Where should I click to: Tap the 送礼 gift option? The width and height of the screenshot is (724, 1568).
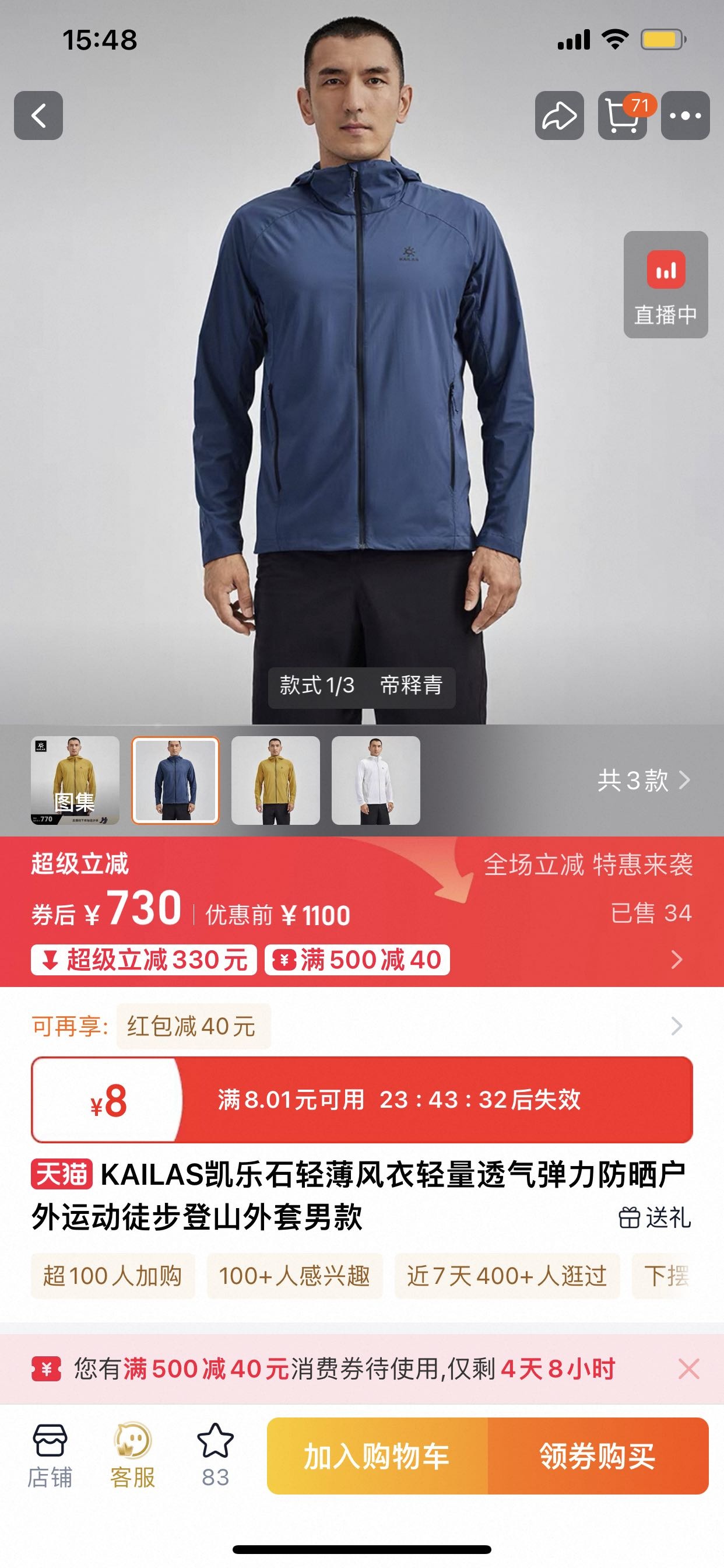(x=655, y=1218)
